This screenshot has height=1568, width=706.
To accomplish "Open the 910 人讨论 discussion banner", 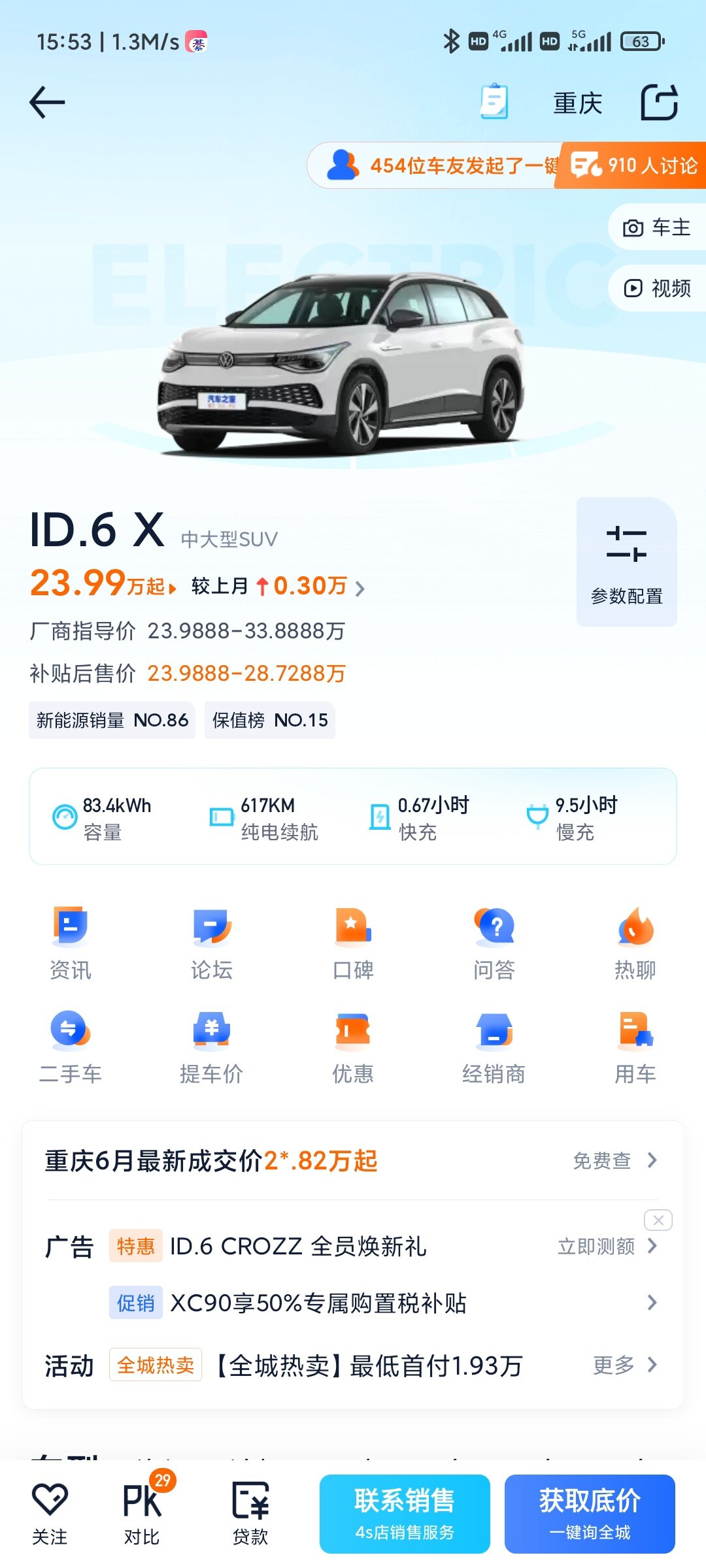I will coord(631,165).
